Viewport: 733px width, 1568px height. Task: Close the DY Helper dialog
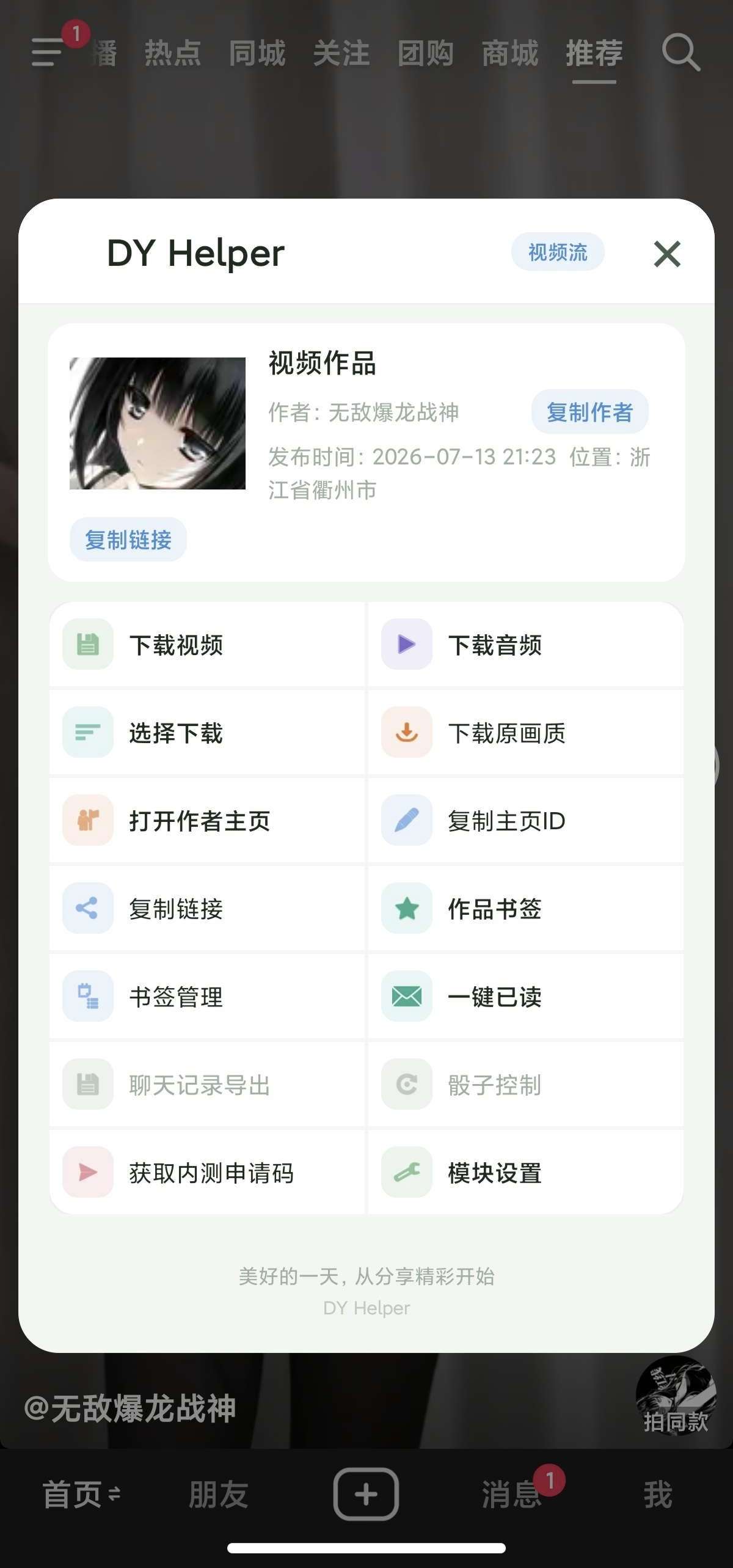tap(666, 254)
